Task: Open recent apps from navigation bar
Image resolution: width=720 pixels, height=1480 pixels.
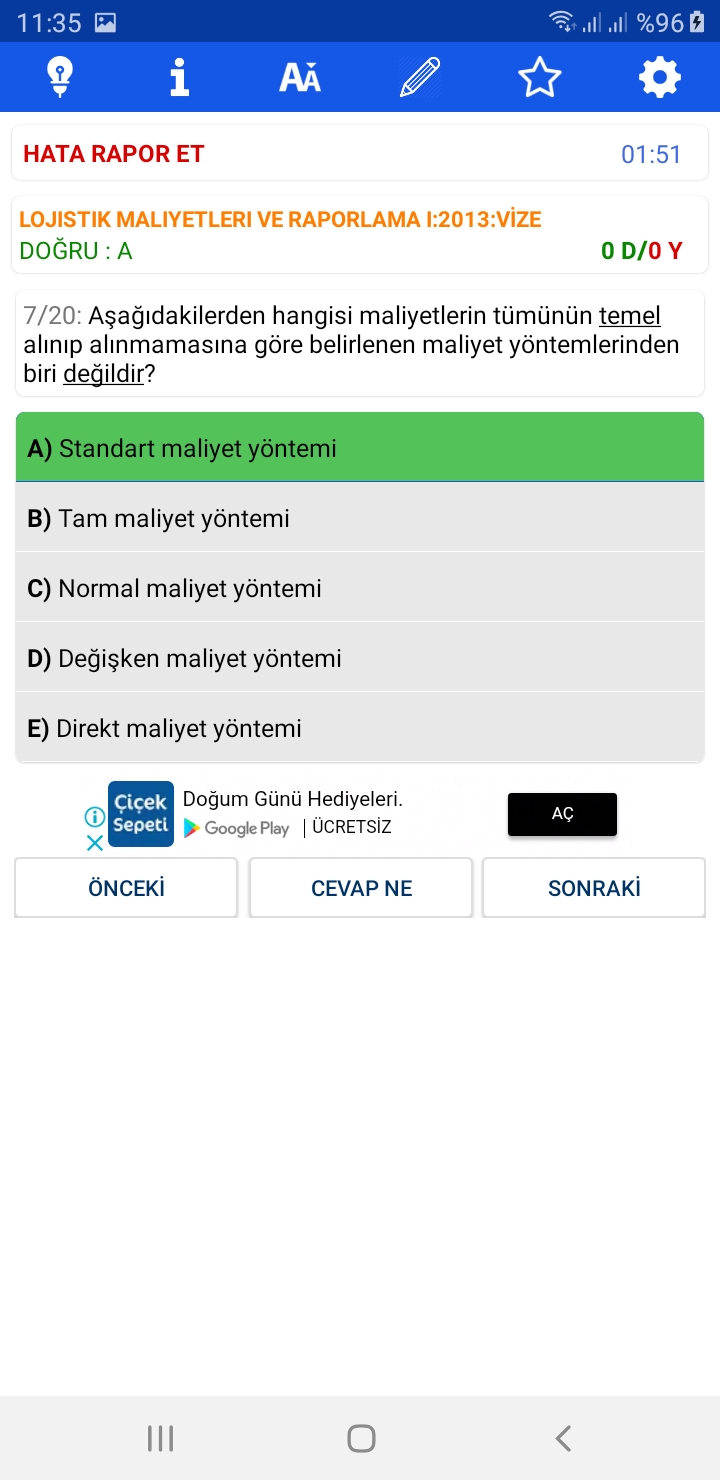Action: coord(160,1438)
